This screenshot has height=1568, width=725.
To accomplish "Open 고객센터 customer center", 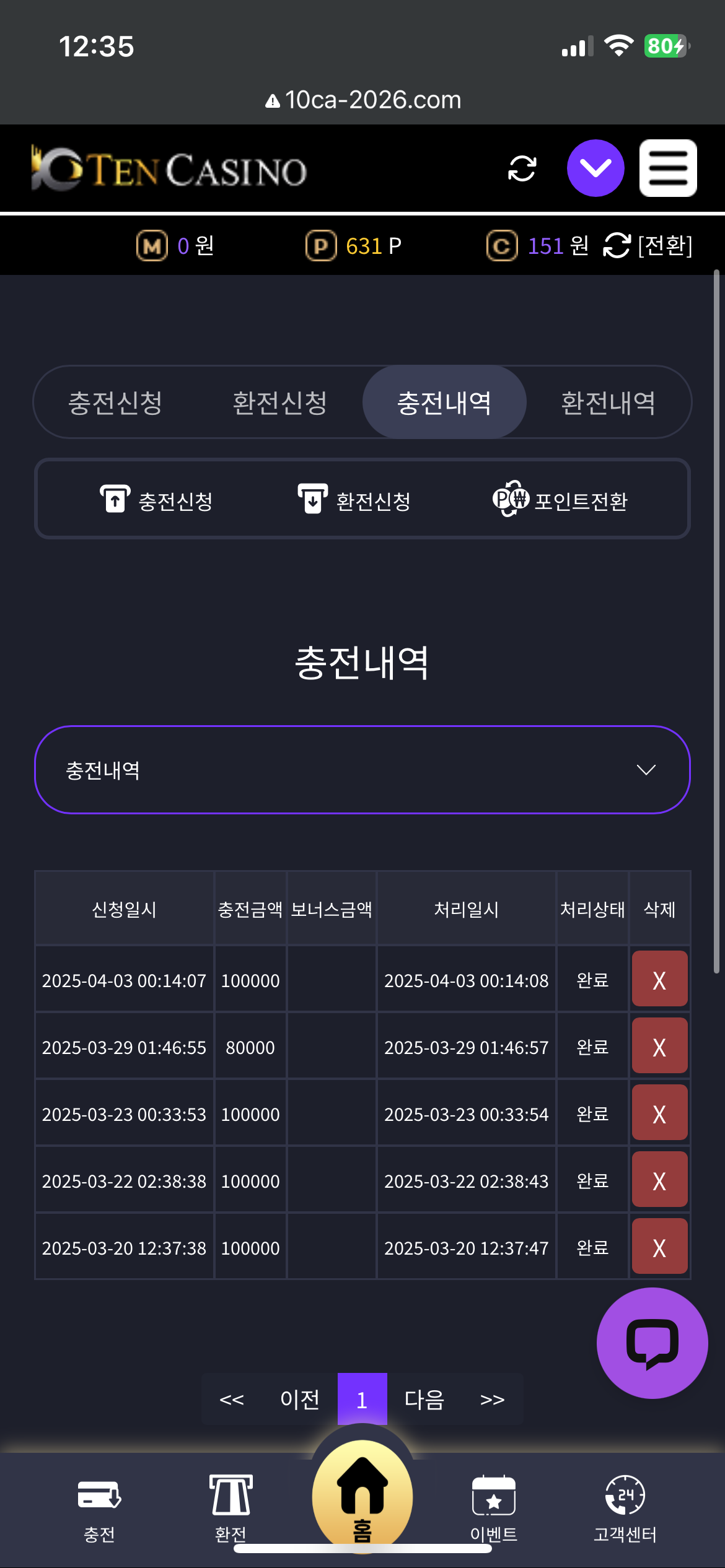I will click(x=625, y=1509).
